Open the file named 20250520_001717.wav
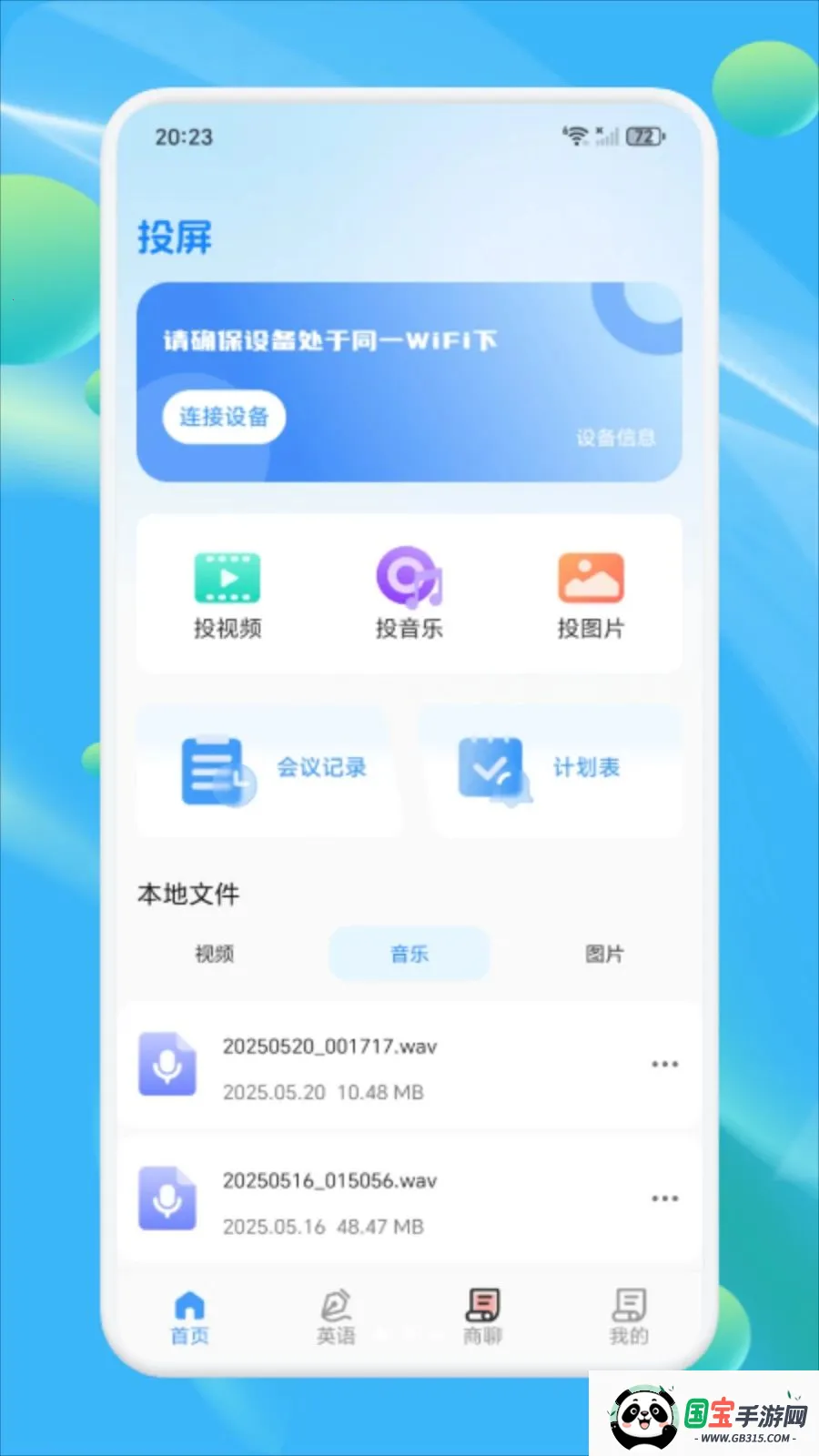The image size is (819, 1456). pos(329,1046)
